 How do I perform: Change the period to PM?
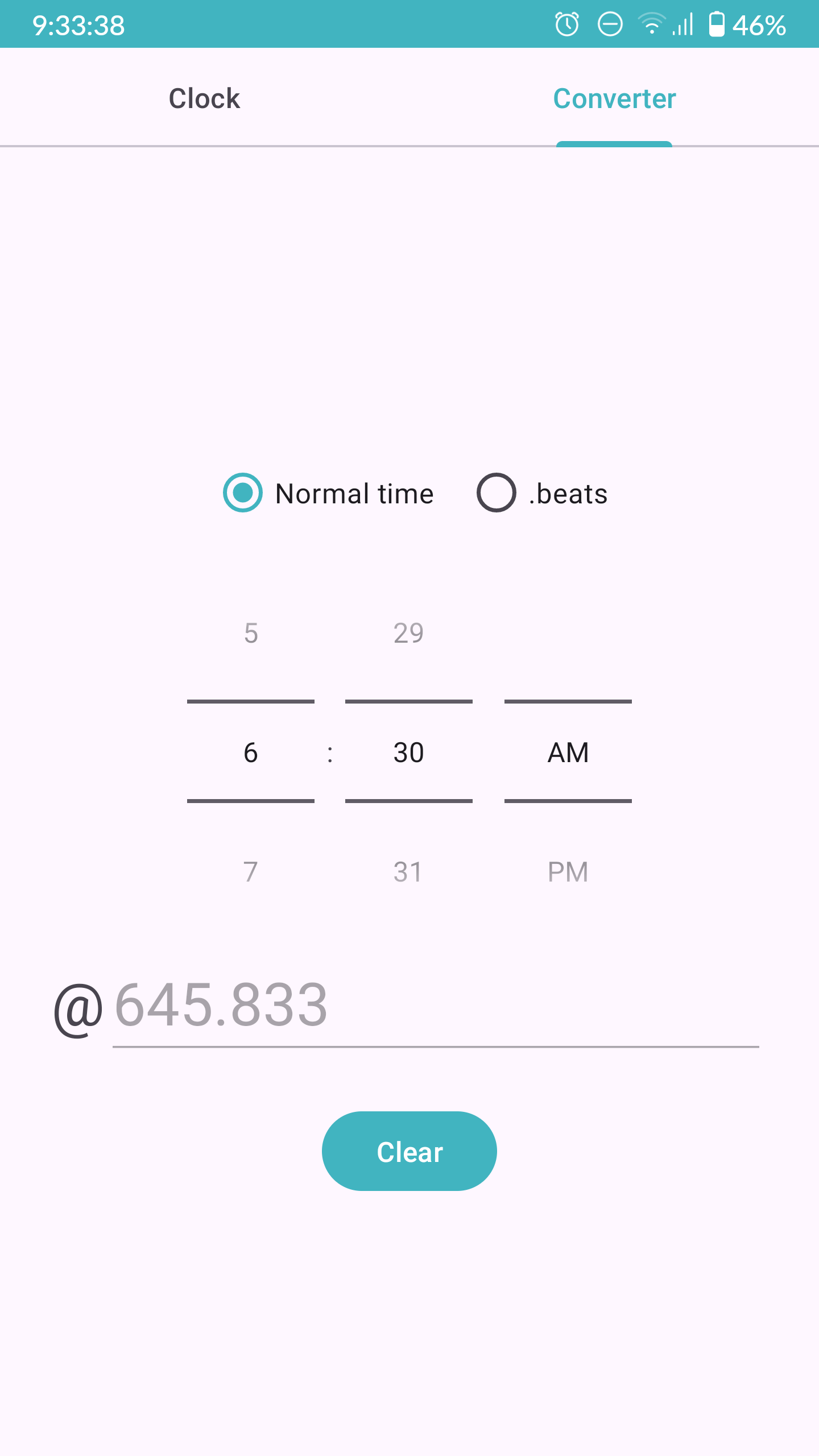[x=568, y=871]
